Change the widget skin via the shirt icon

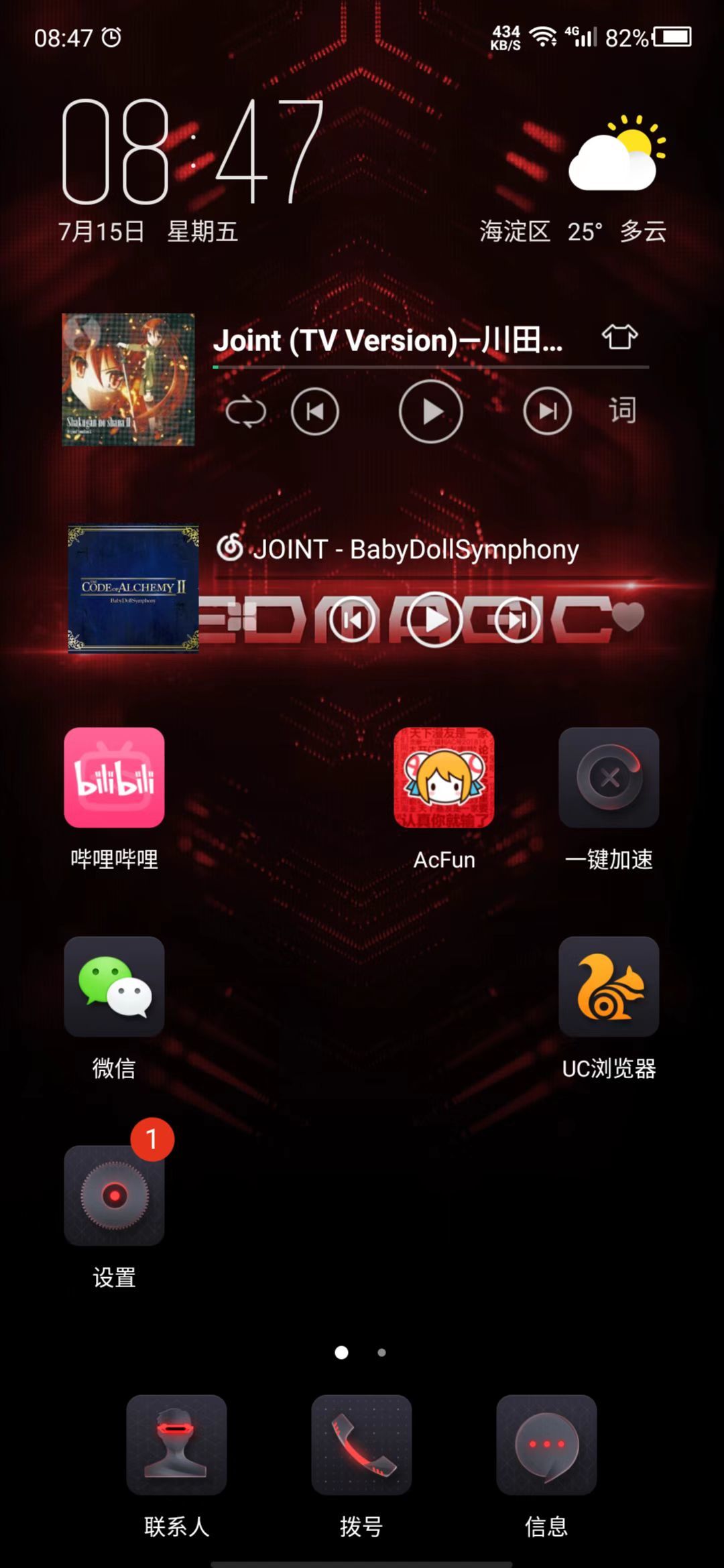click(619, 337)
